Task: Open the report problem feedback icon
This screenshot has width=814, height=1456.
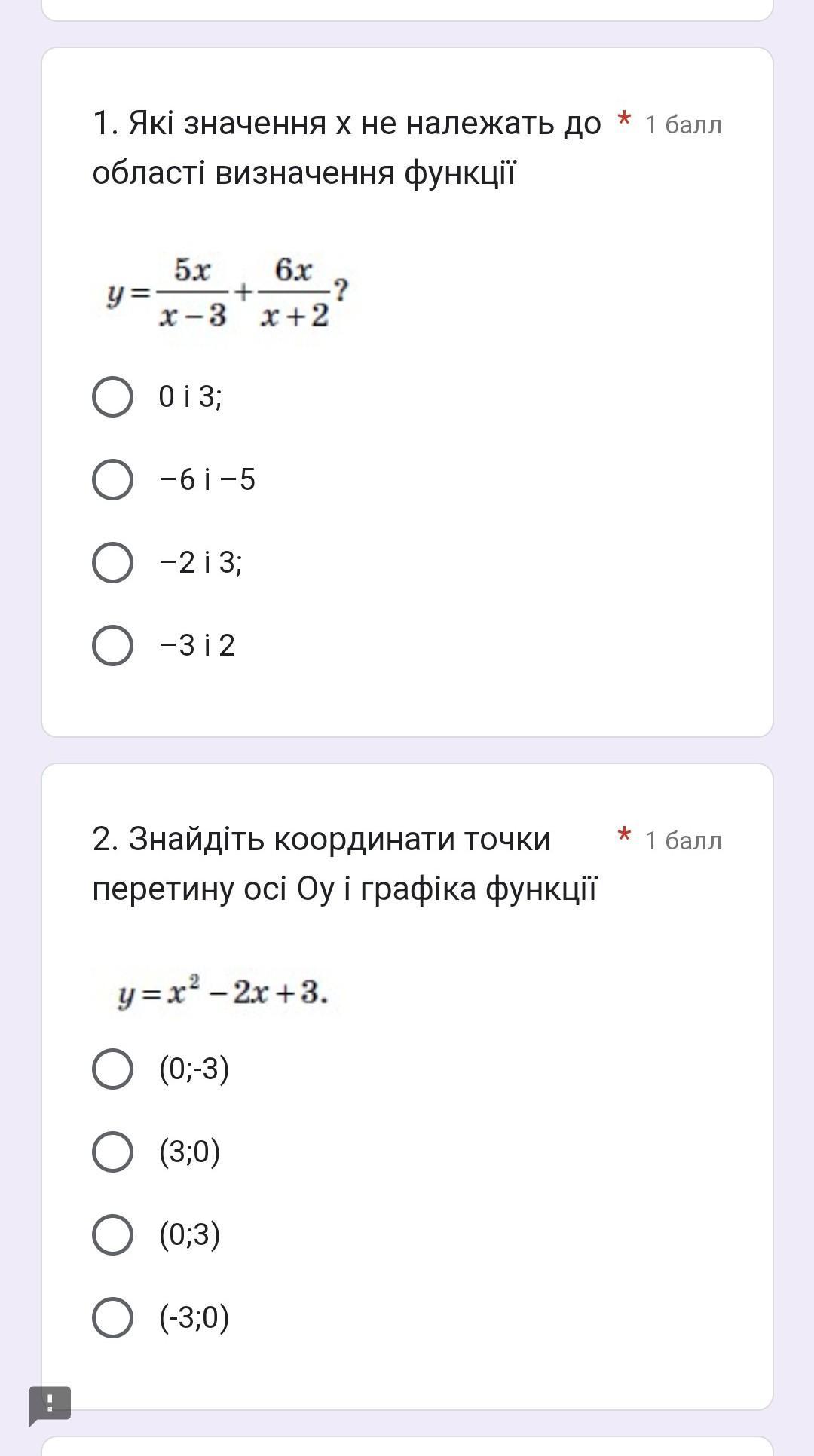Action: tap(50, 1404)
